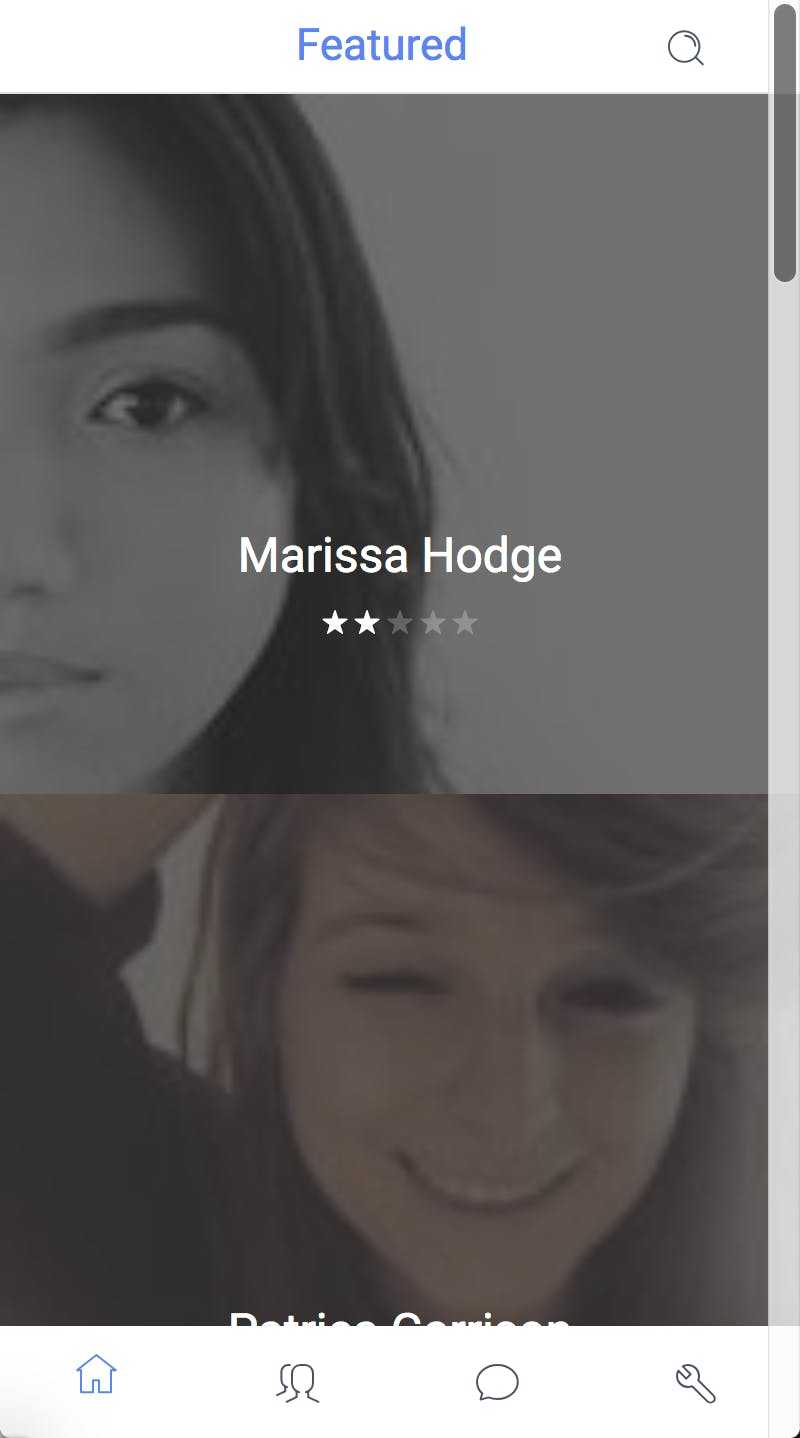Open the second featured profile card
Image resolution: width=800 pixels, height=1438 pixels.
pyautogui.click(x=384, y=1060)
